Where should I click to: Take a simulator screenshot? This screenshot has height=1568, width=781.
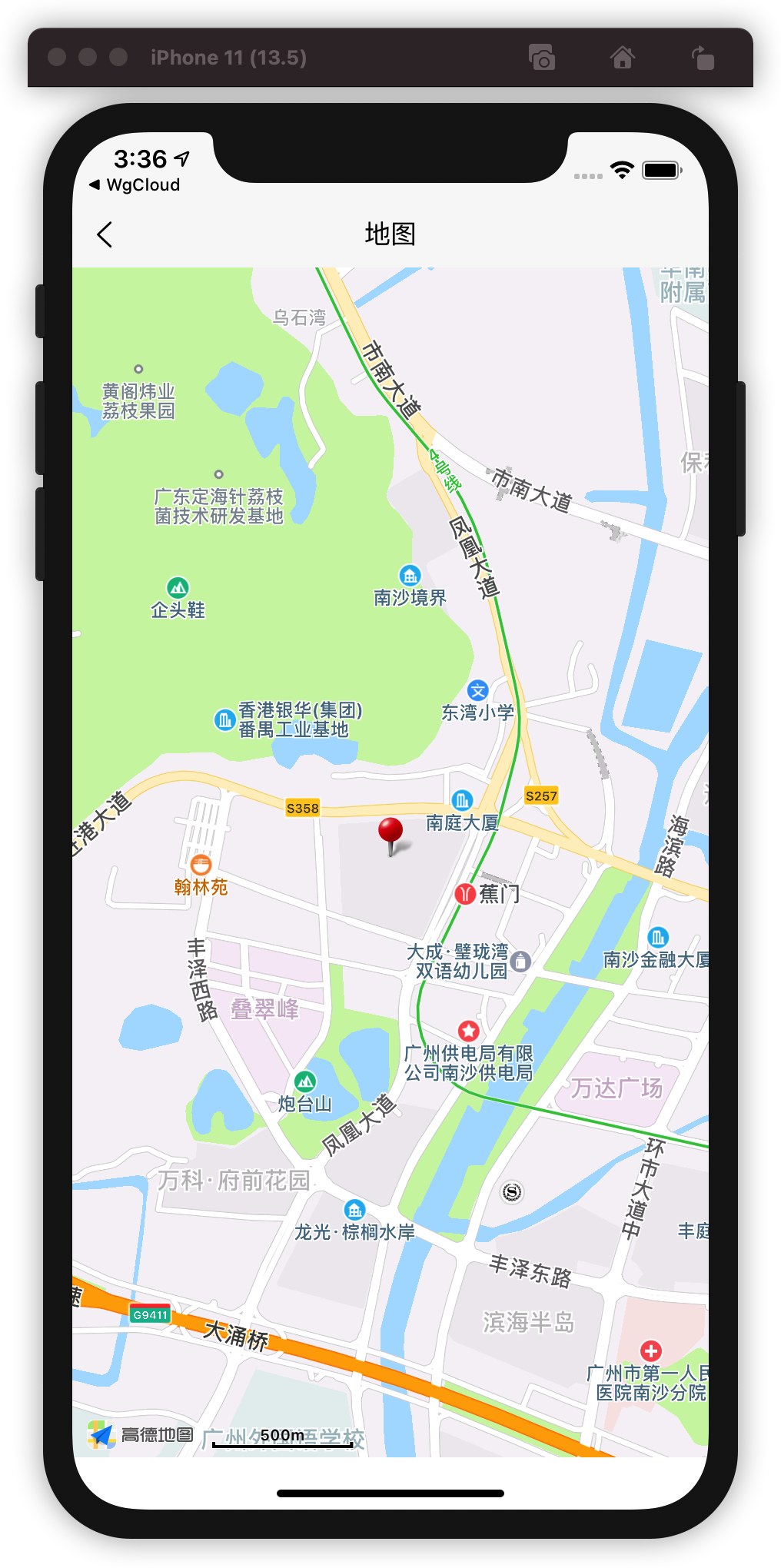click(x=542, y=58)
